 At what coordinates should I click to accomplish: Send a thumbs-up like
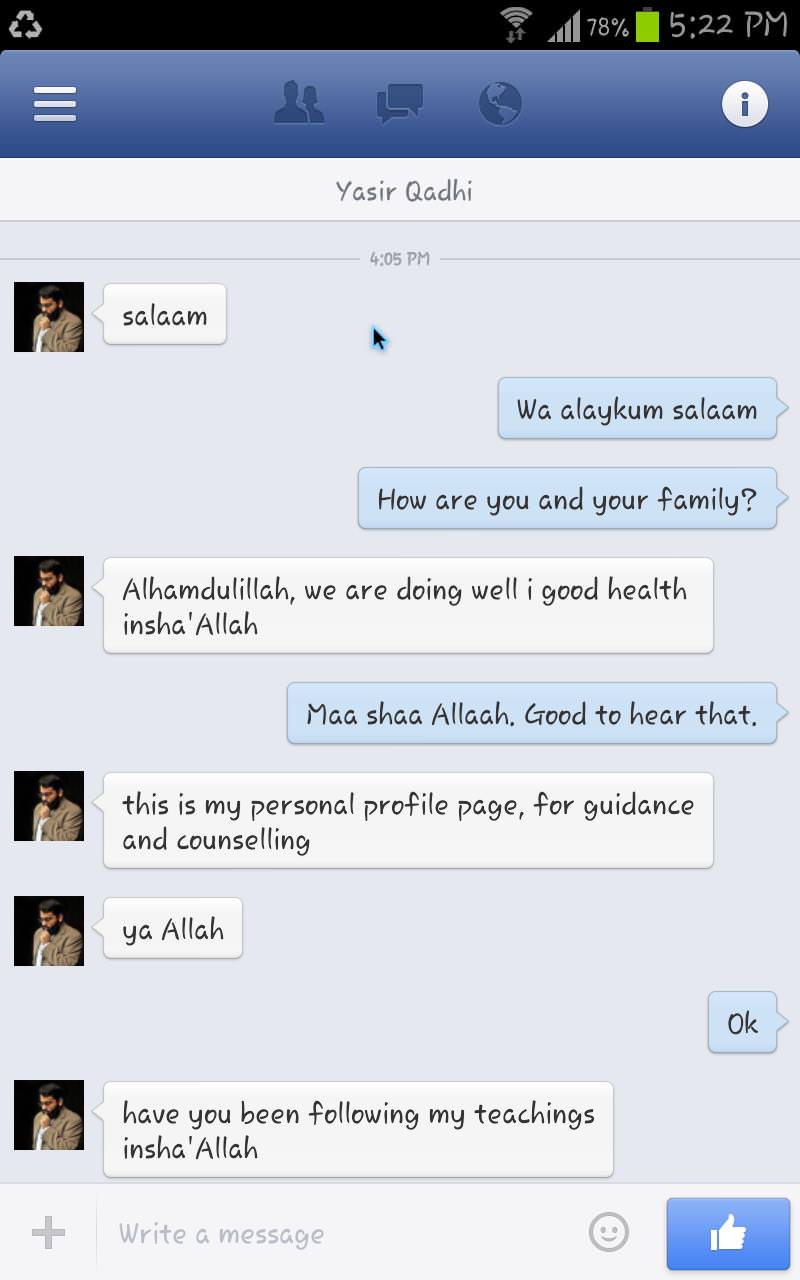728,1233
